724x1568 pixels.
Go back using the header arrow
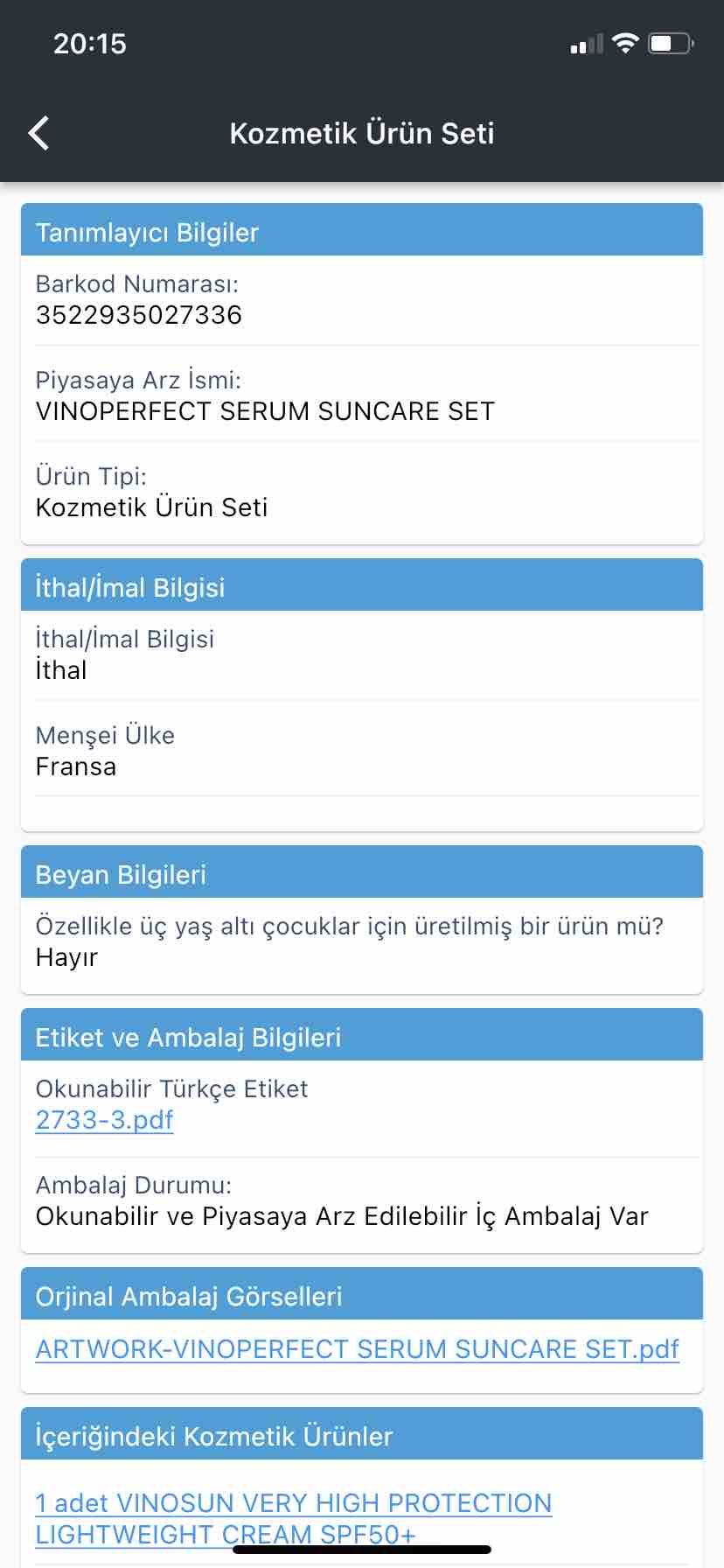(x=39, y=133)
